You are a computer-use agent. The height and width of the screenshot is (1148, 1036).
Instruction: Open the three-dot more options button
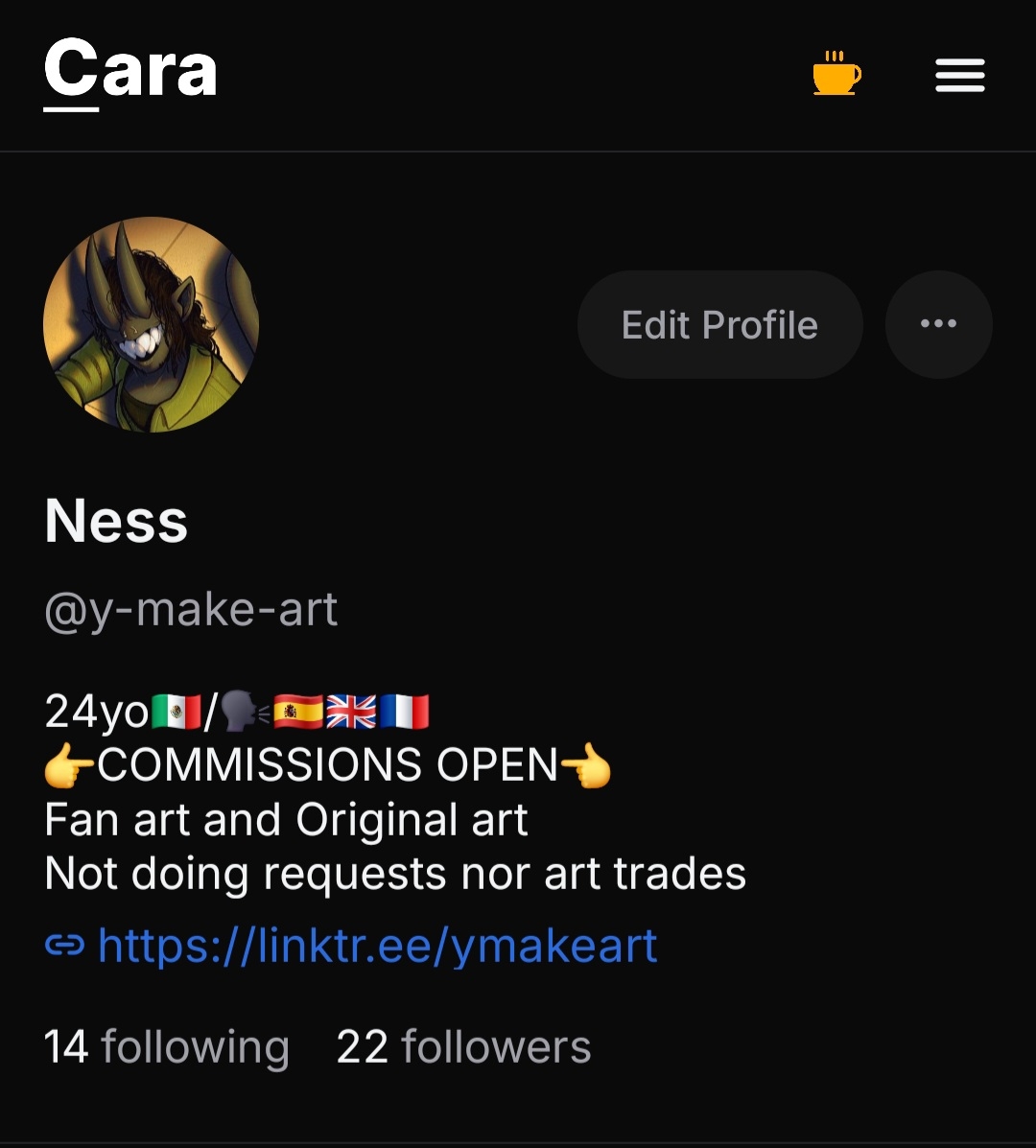[x=938, y=324]
